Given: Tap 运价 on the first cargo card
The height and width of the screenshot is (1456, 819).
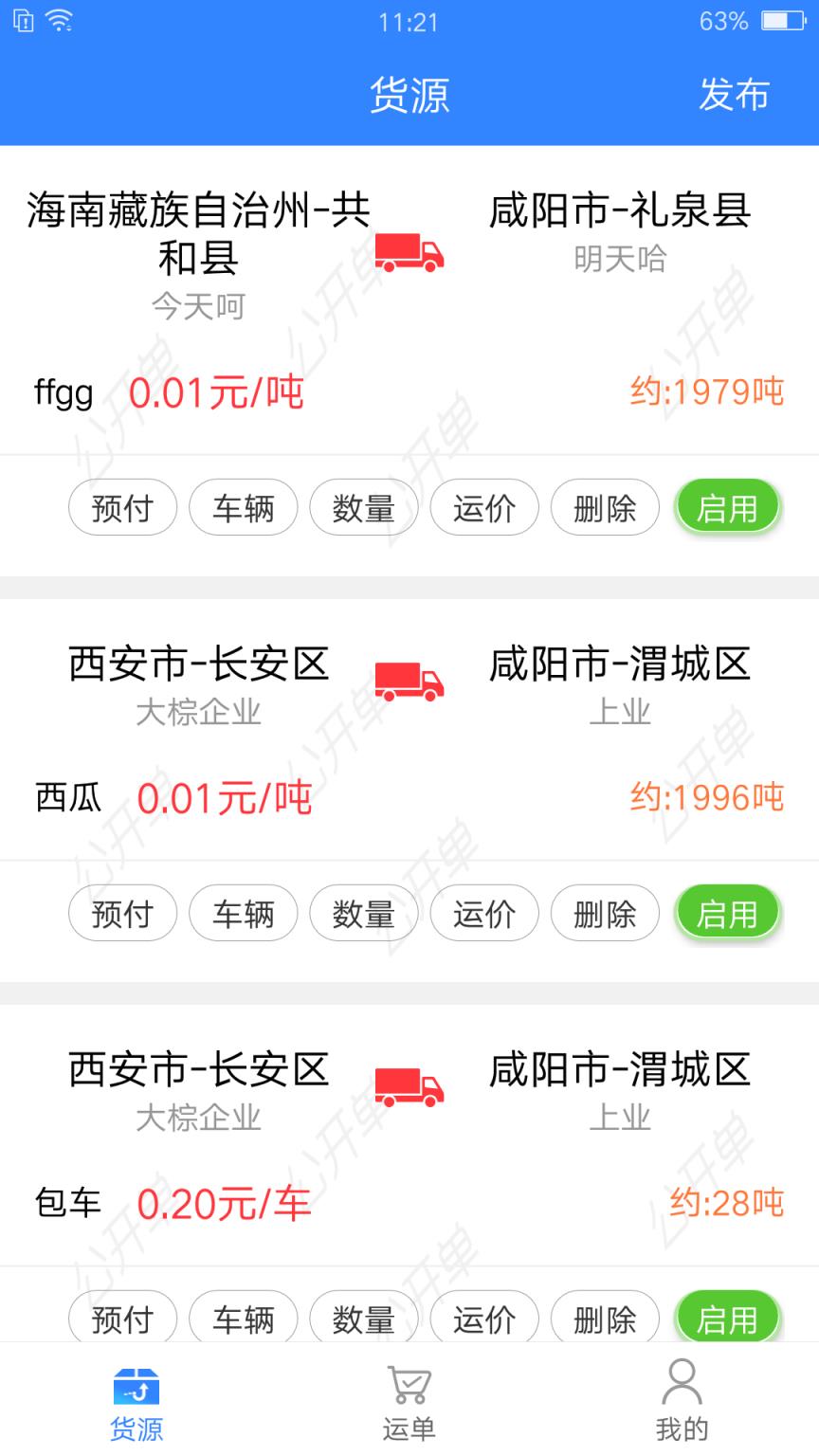Looking at the screenshot, I should [484, 507].
